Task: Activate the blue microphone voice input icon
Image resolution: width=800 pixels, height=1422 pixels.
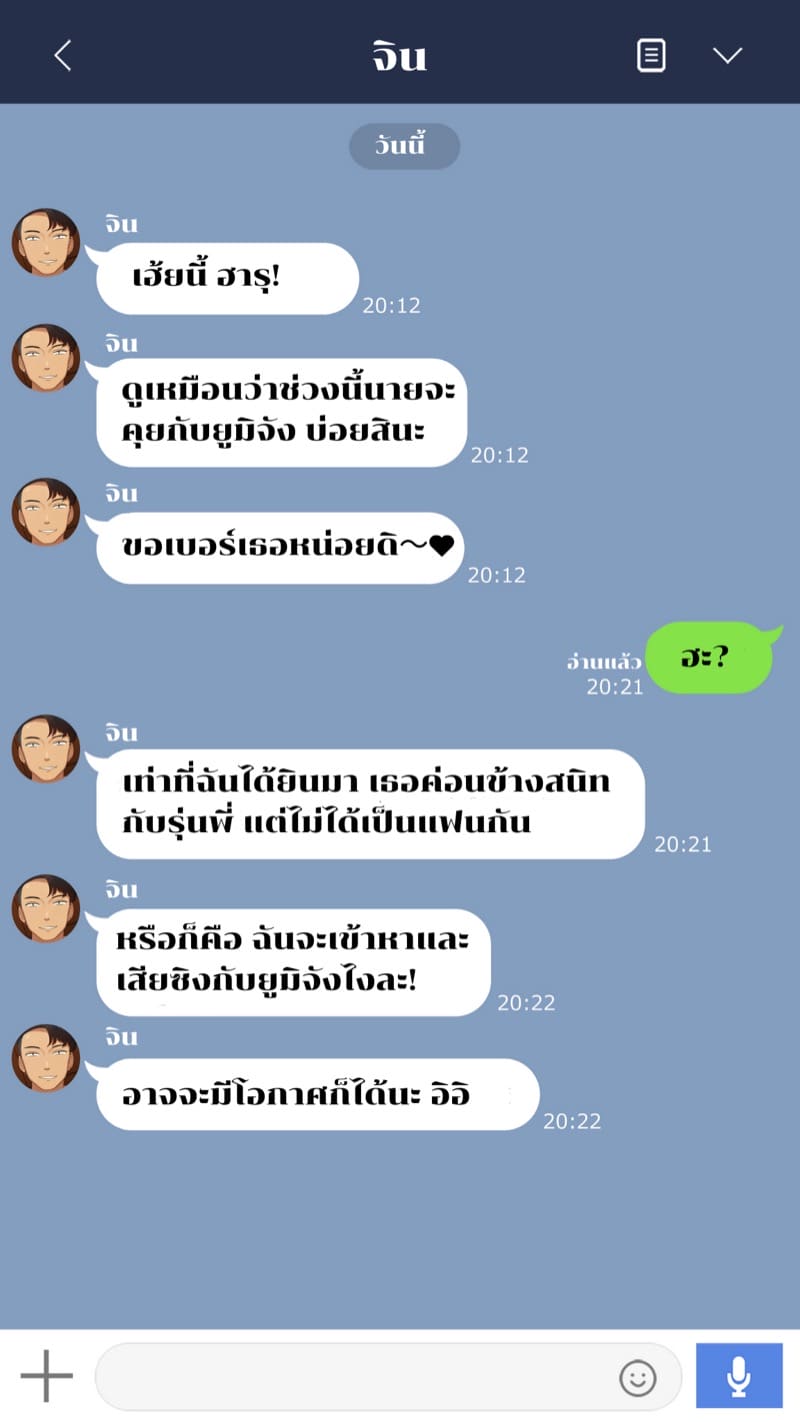Action: [x=738, y=1375]
